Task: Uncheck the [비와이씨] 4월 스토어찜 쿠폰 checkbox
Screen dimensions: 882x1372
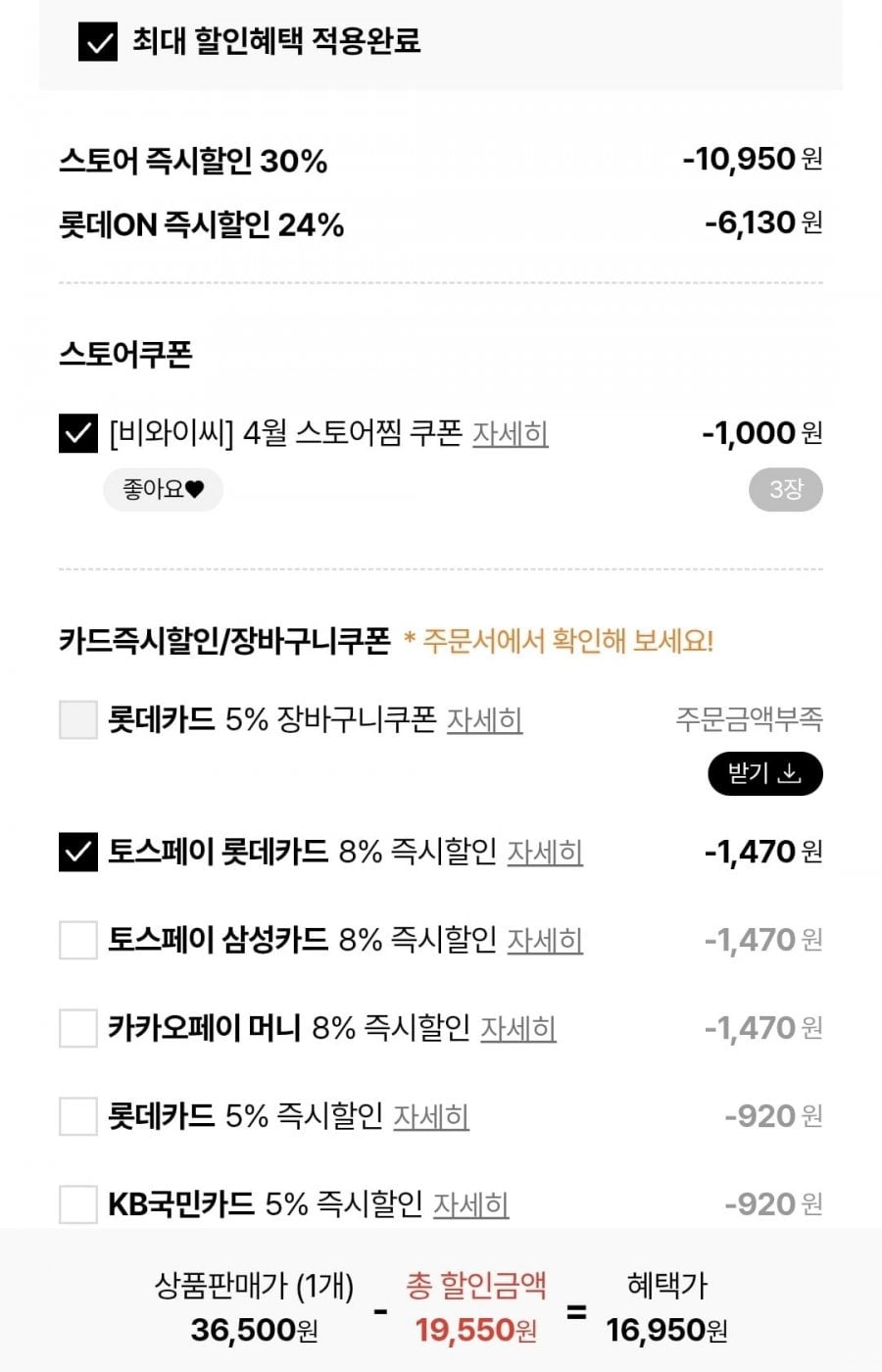Action: (x=78, y=433)
